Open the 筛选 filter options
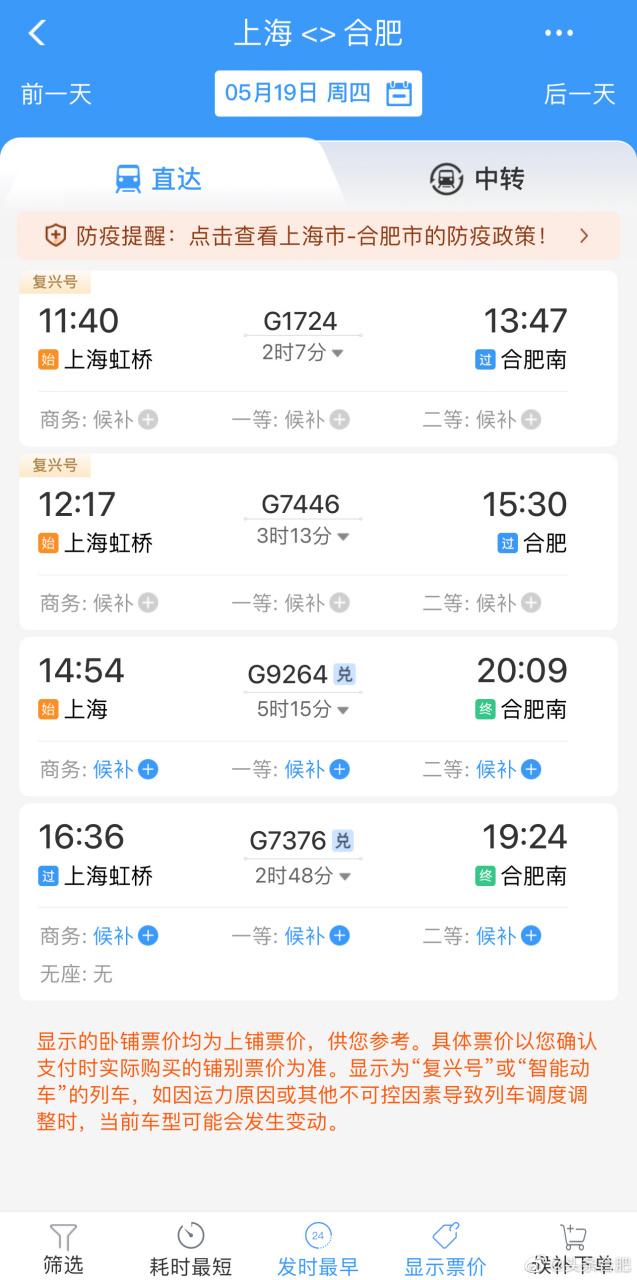The width and height of the screenshot is (637, 1280). [x=63, y=1248]
